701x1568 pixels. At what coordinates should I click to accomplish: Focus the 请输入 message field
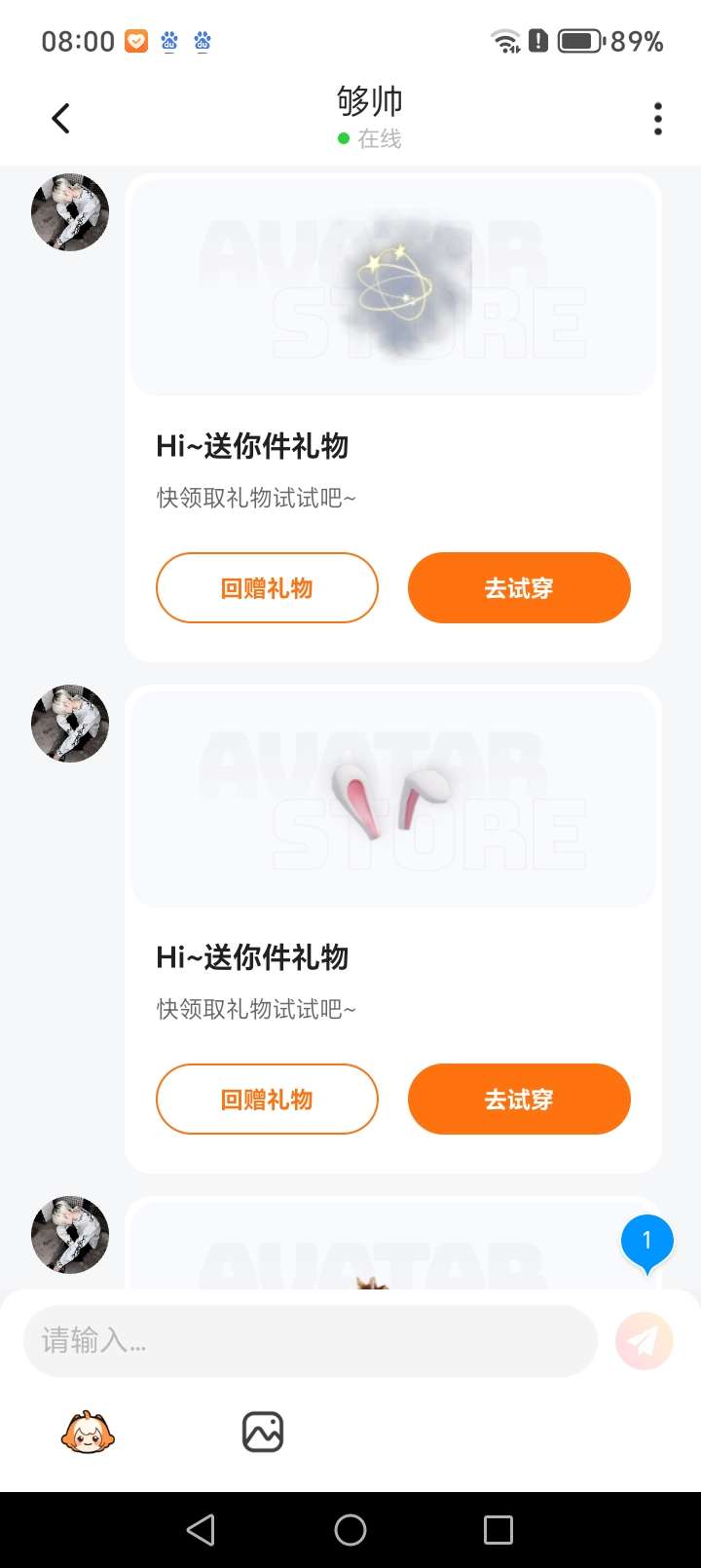click(310, 1341)
